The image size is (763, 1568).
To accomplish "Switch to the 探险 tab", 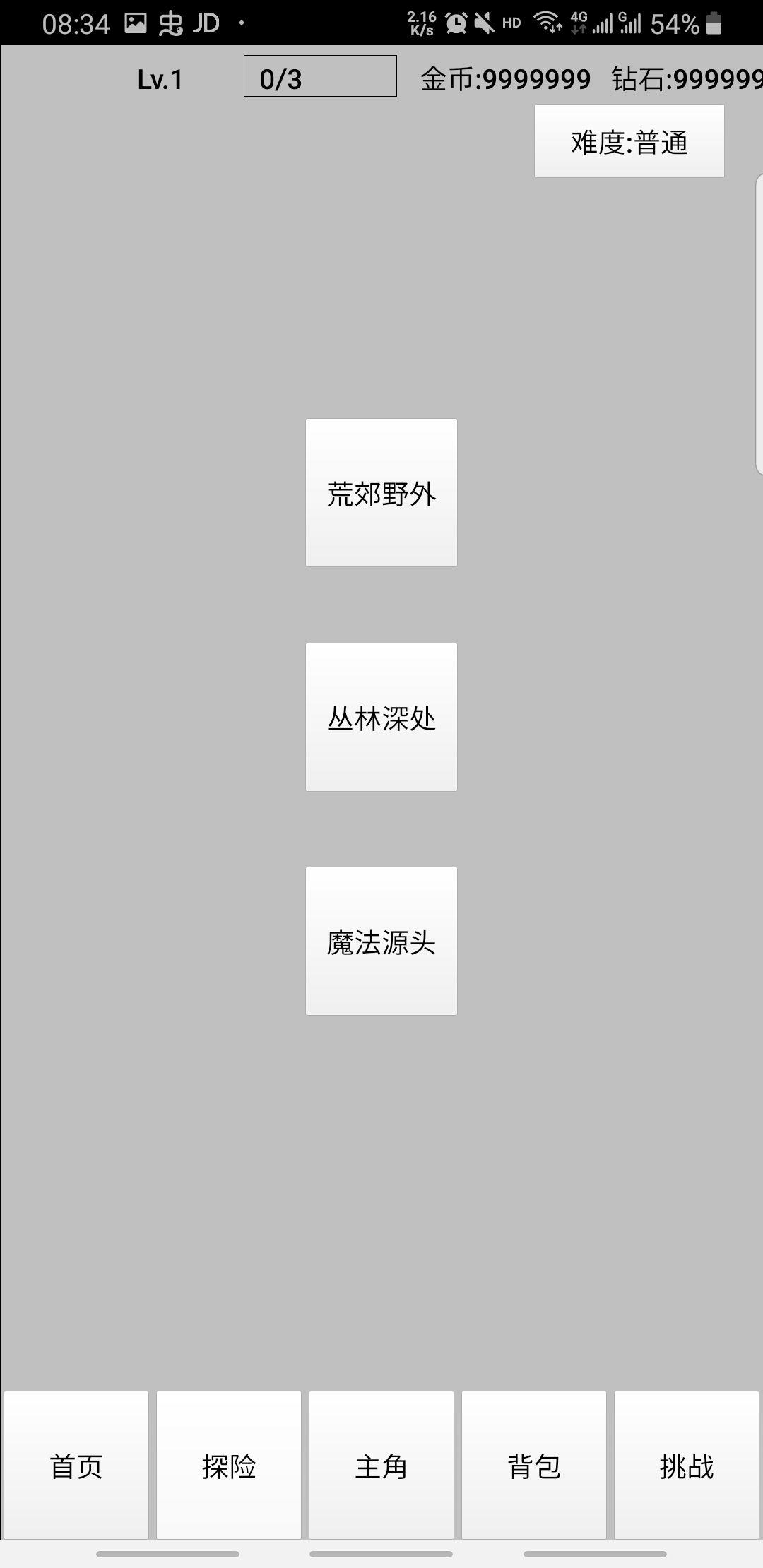I will click(x=229, y=1466).
